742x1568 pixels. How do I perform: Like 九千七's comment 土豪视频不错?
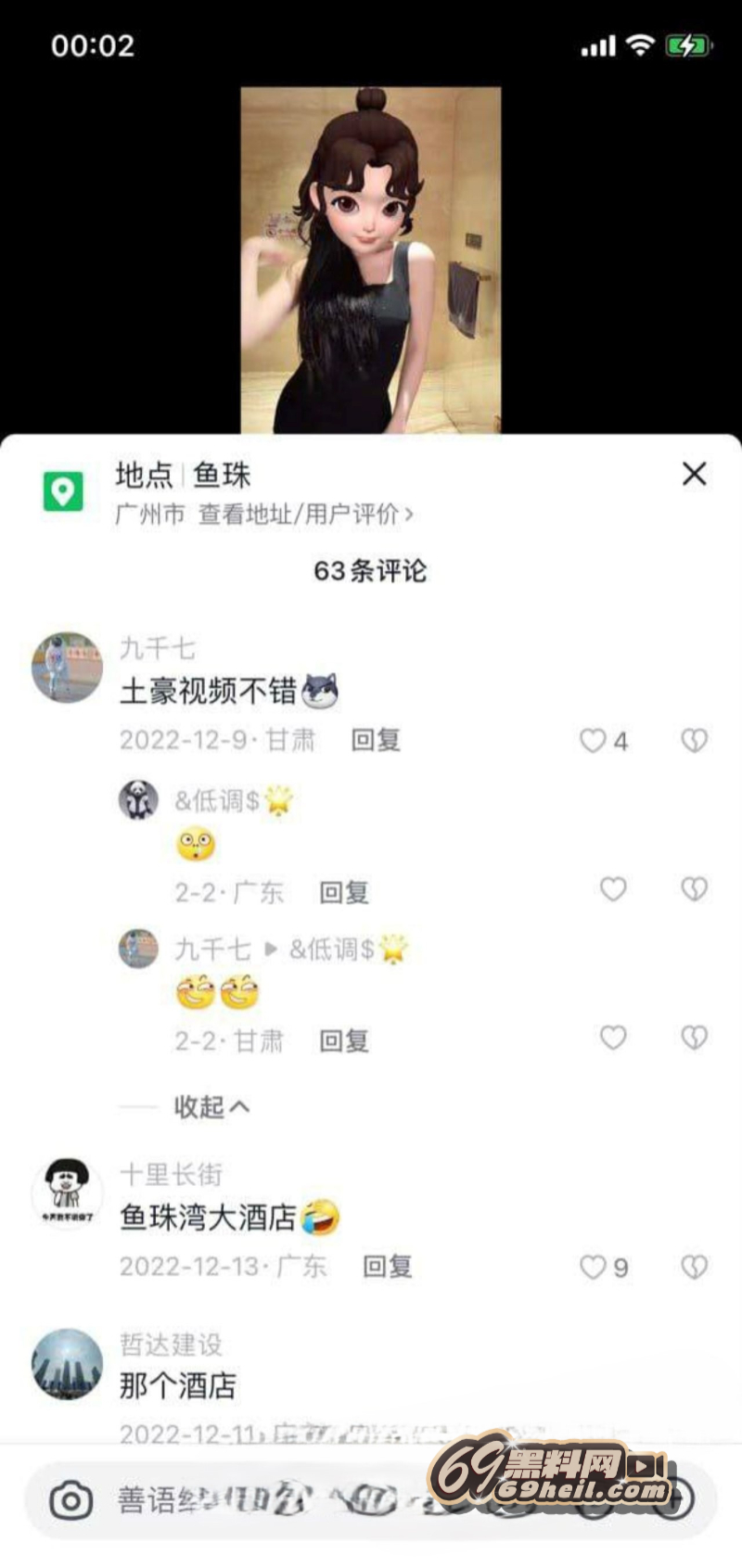(594, 740)
